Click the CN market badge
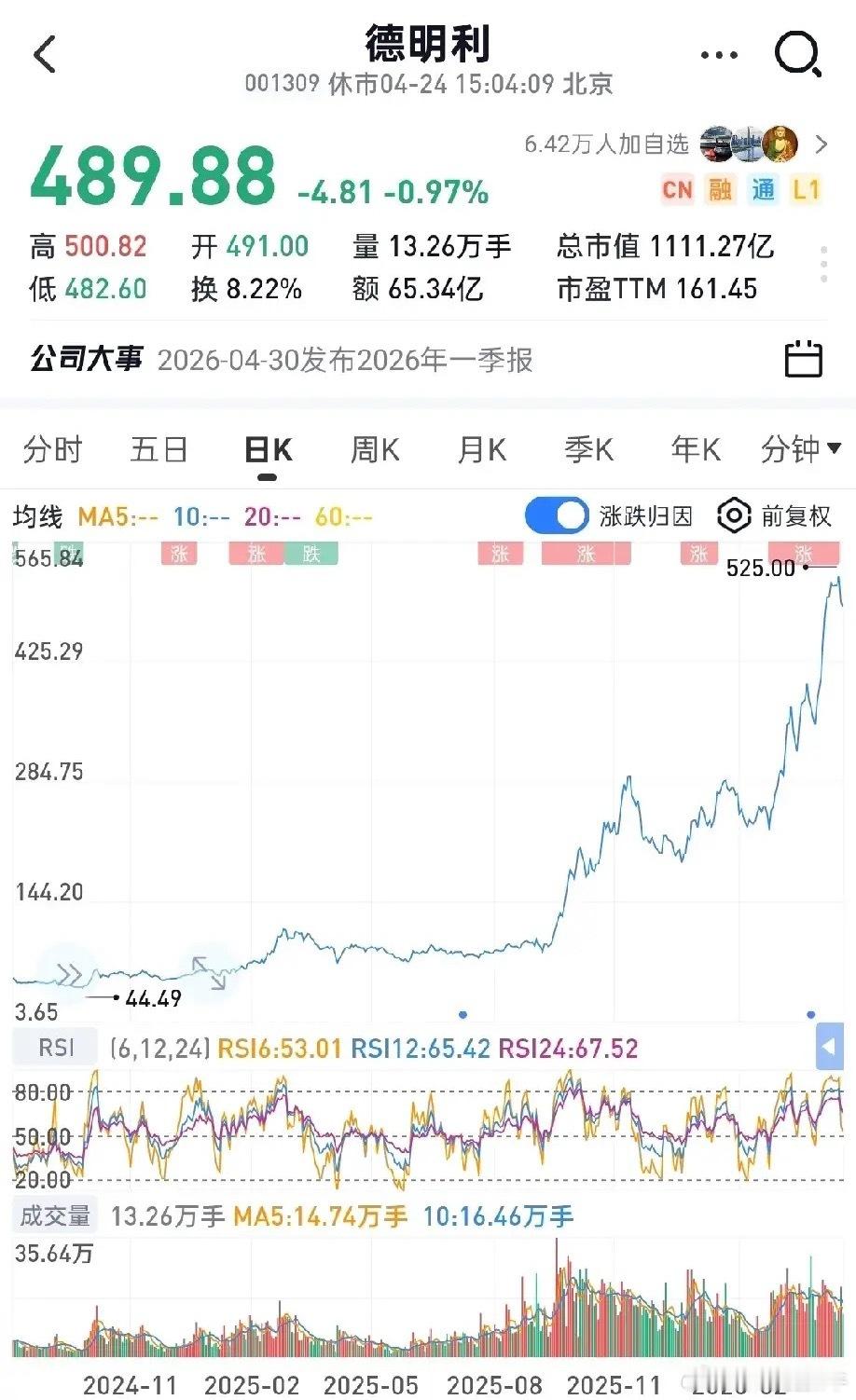856x1400 pixels. 678,190
